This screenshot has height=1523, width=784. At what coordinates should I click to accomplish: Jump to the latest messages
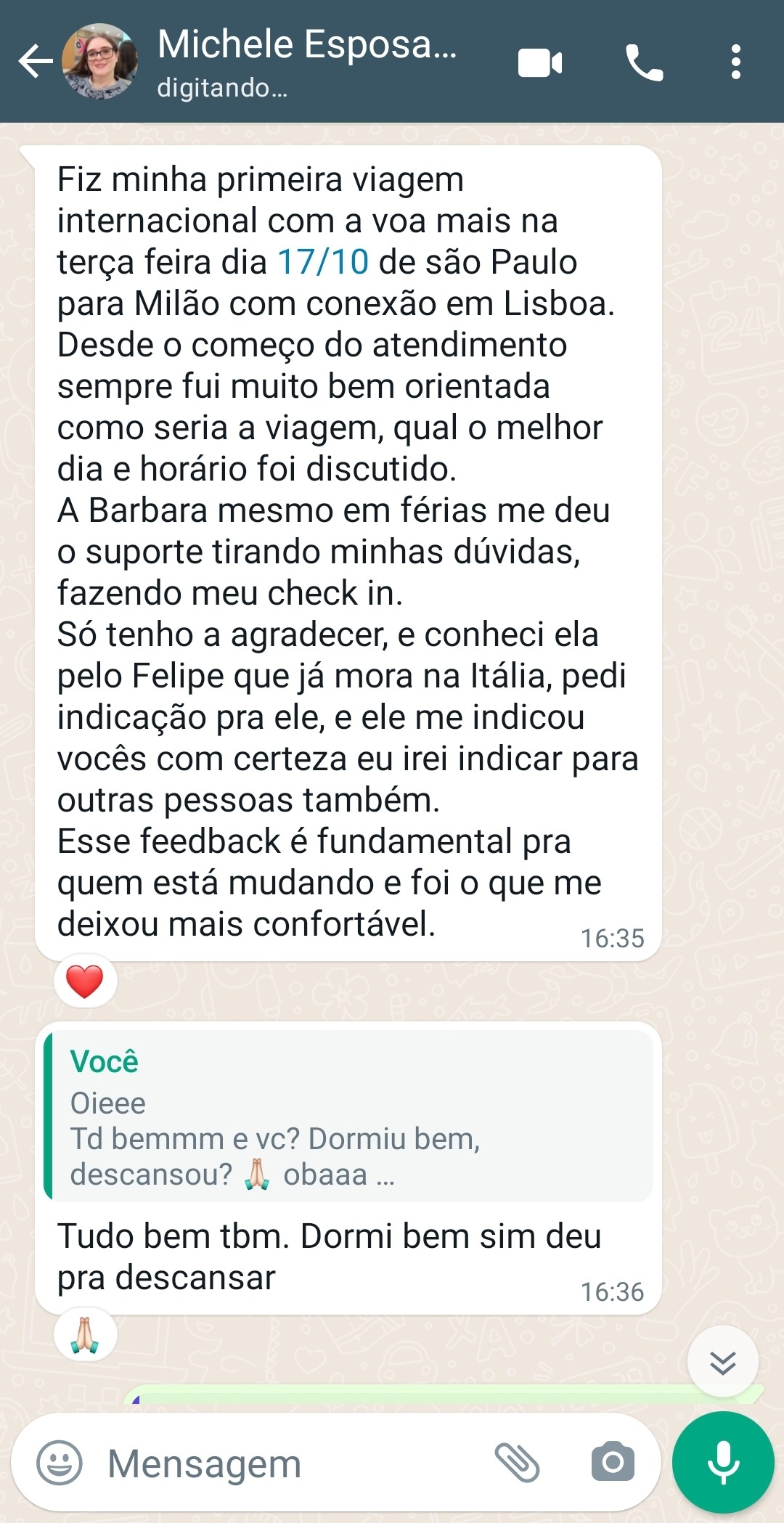pos(722,1363)
